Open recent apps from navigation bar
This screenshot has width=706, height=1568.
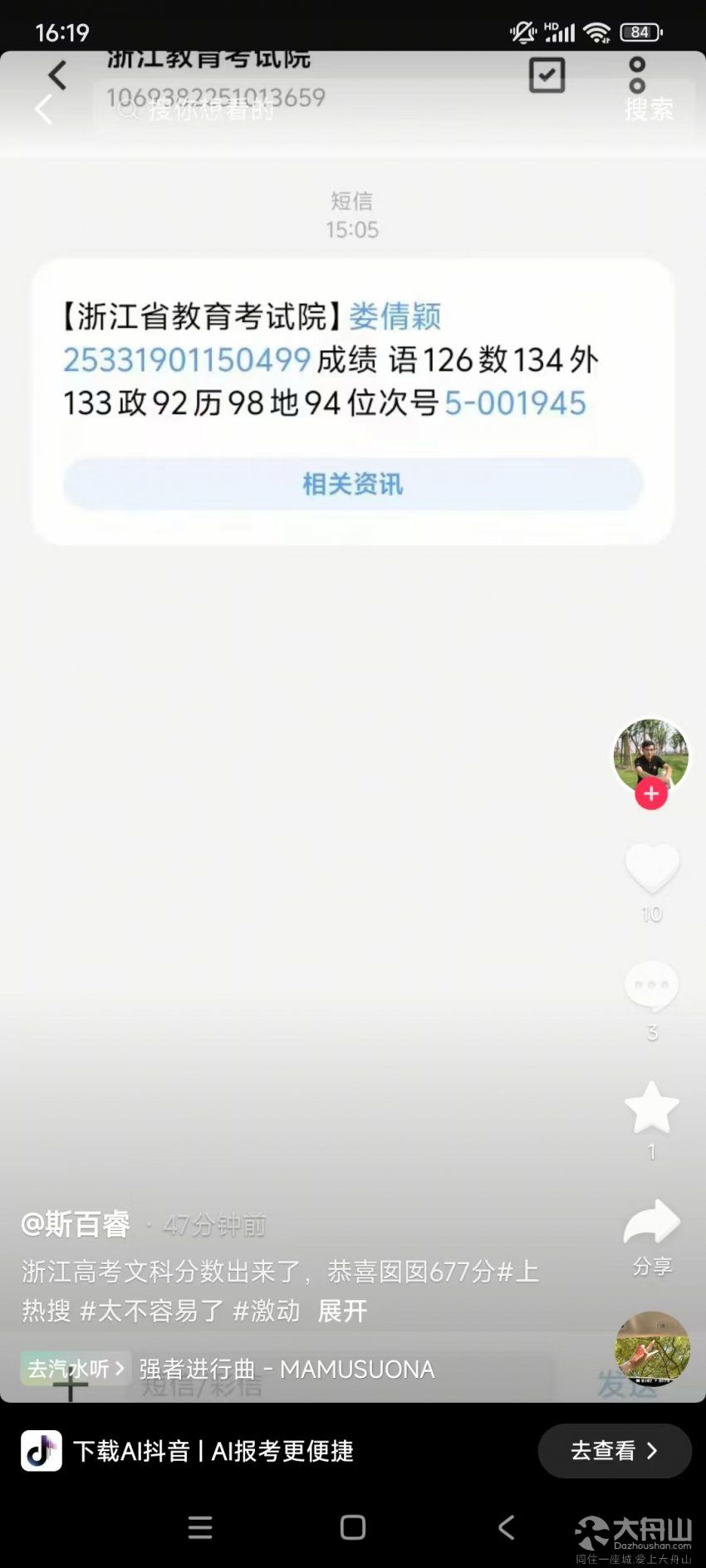click(200, 1527)
